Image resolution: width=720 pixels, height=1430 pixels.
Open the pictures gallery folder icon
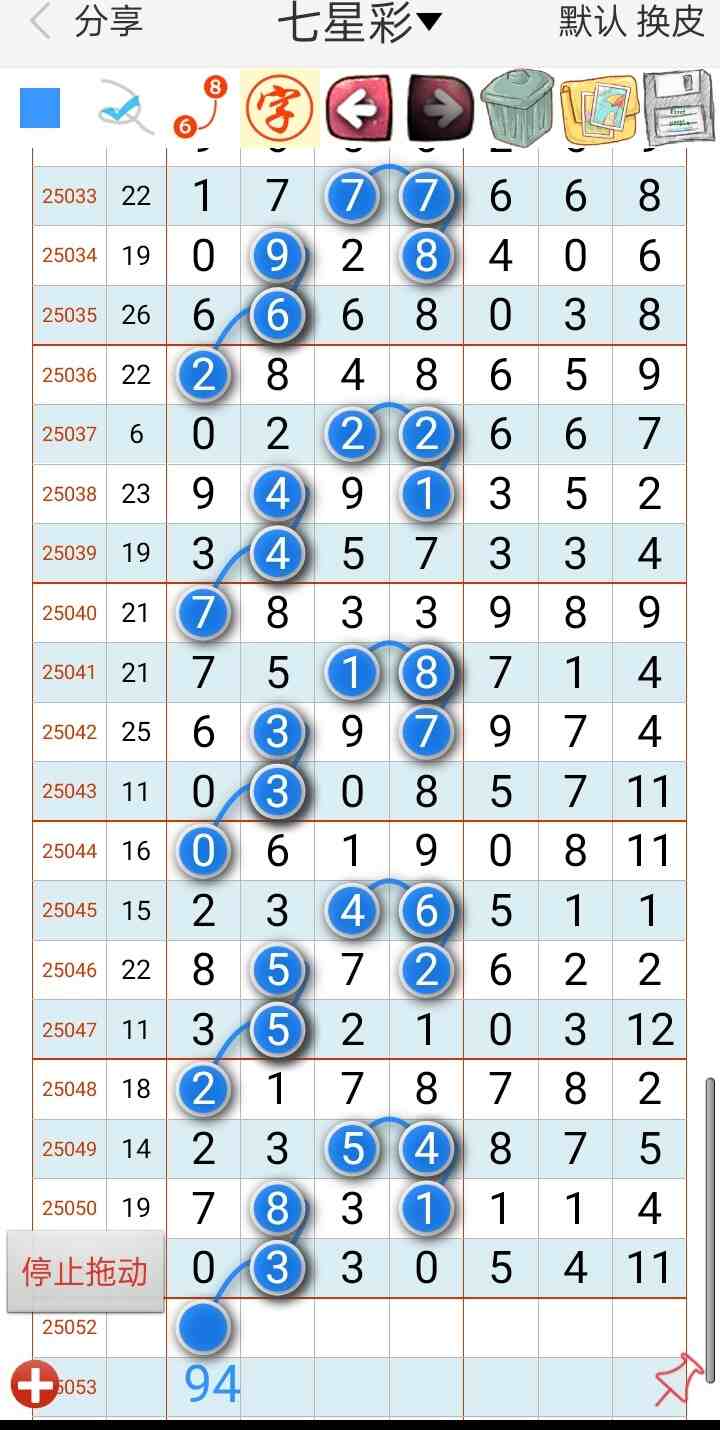tap(598, 108)
